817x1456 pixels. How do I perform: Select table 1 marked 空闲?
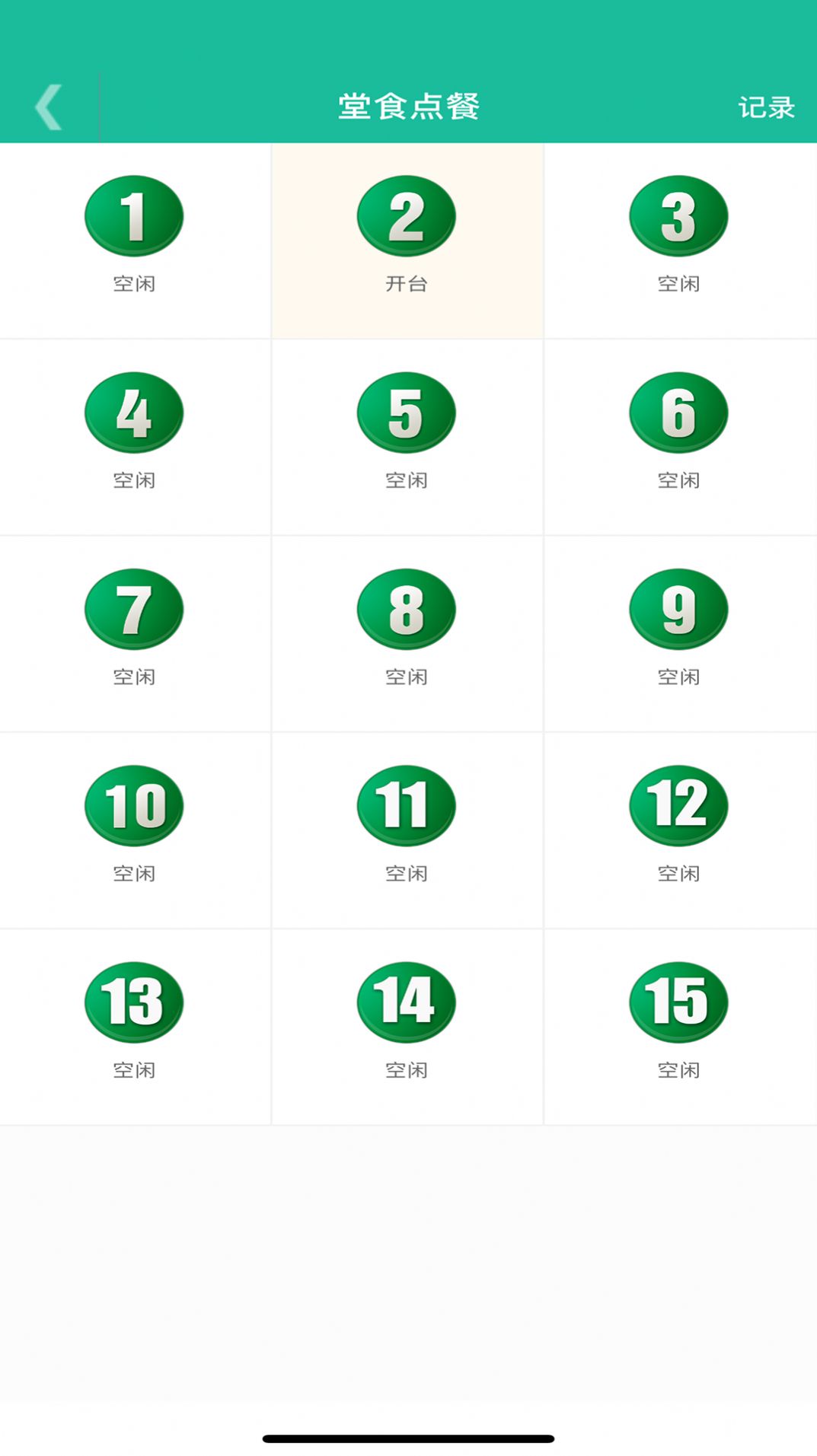point(134,216)
